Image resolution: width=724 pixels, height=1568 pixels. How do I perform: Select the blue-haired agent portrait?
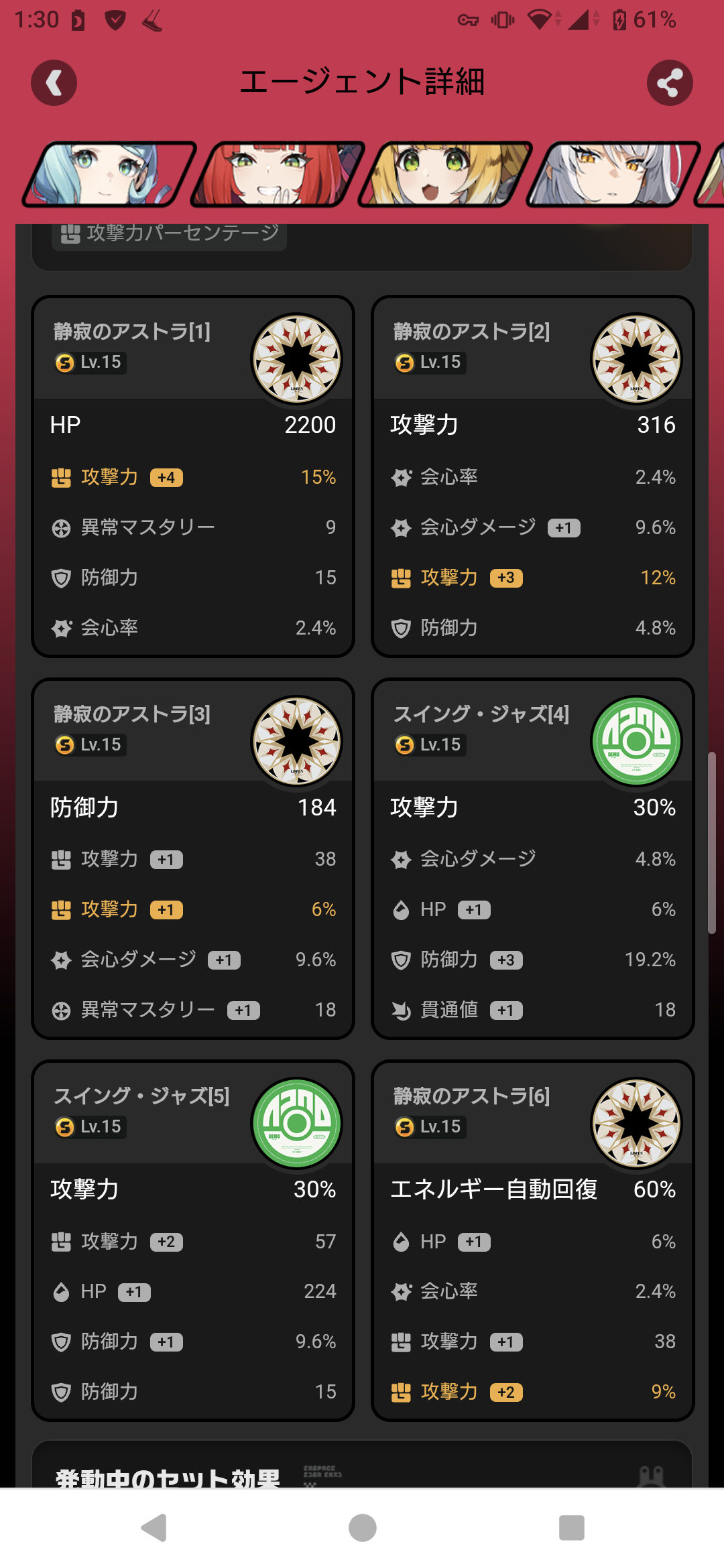click(109, 174)
